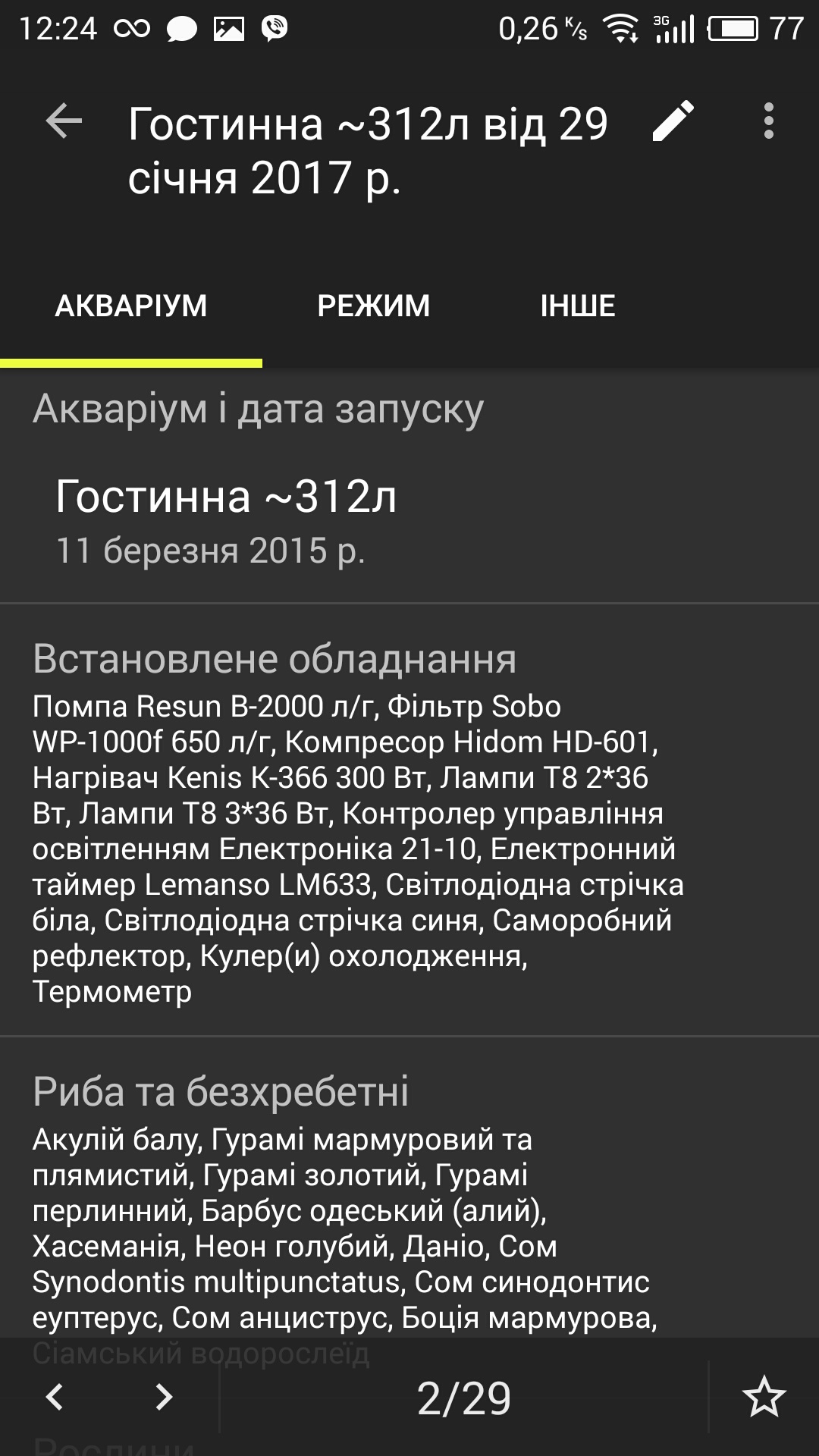The height and width of the screenshot is (1456, 819).
Task: Edit this aquarium record with the pencil
Action: click(x=673, y=121)
